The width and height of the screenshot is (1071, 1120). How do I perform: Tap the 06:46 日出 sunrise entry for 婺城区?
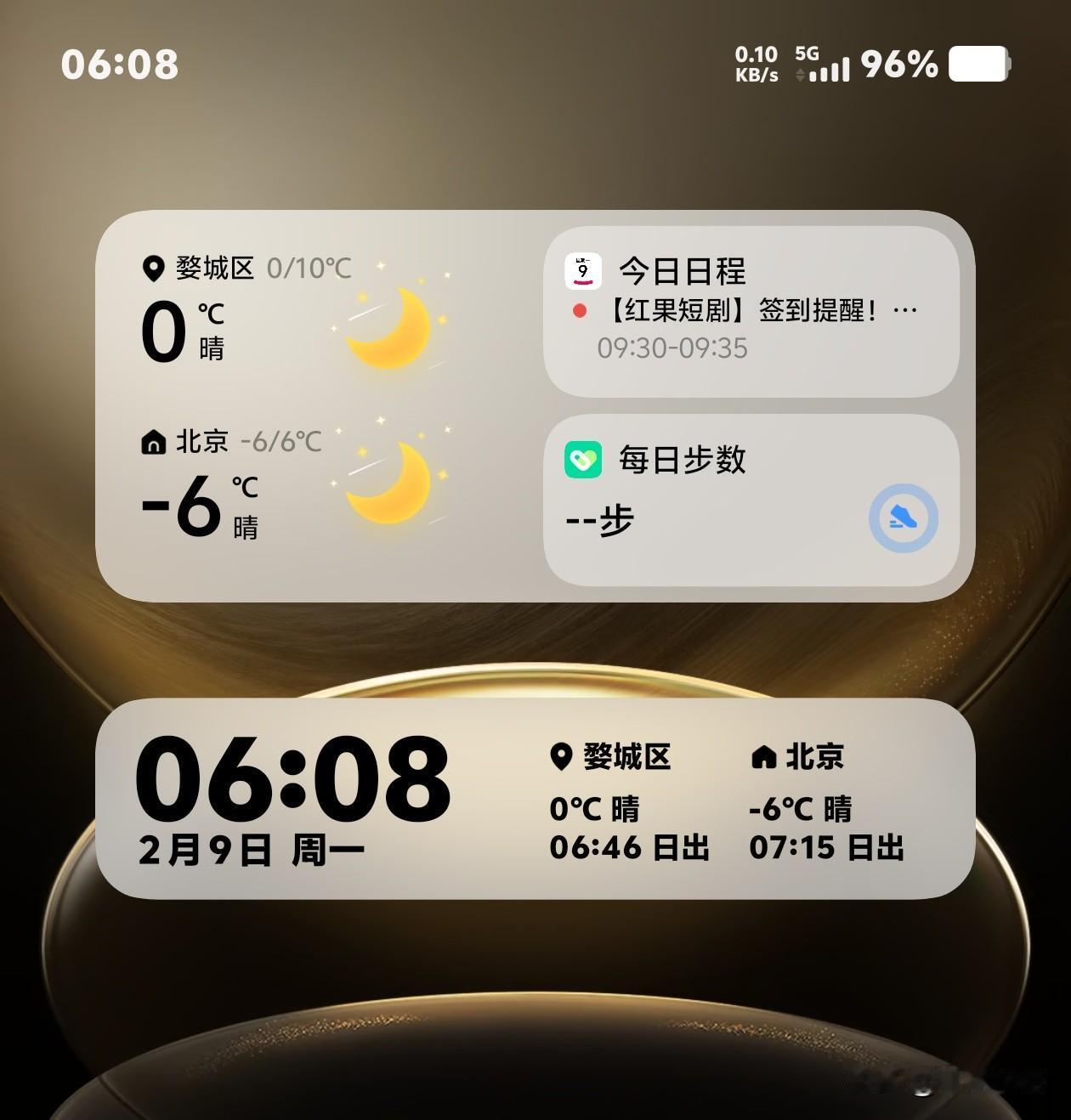point(629,847)
